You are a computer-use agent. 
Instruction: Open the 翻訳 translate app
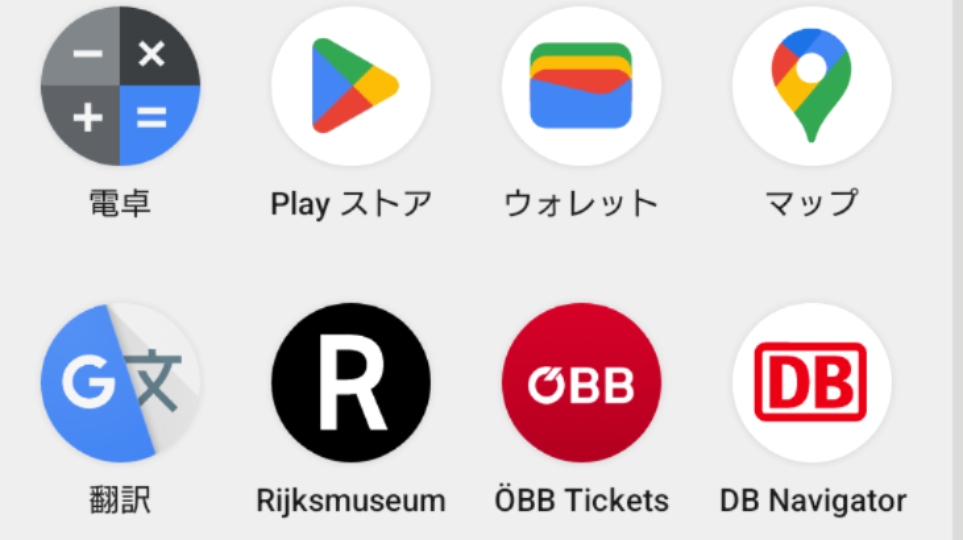click(120, 383)
